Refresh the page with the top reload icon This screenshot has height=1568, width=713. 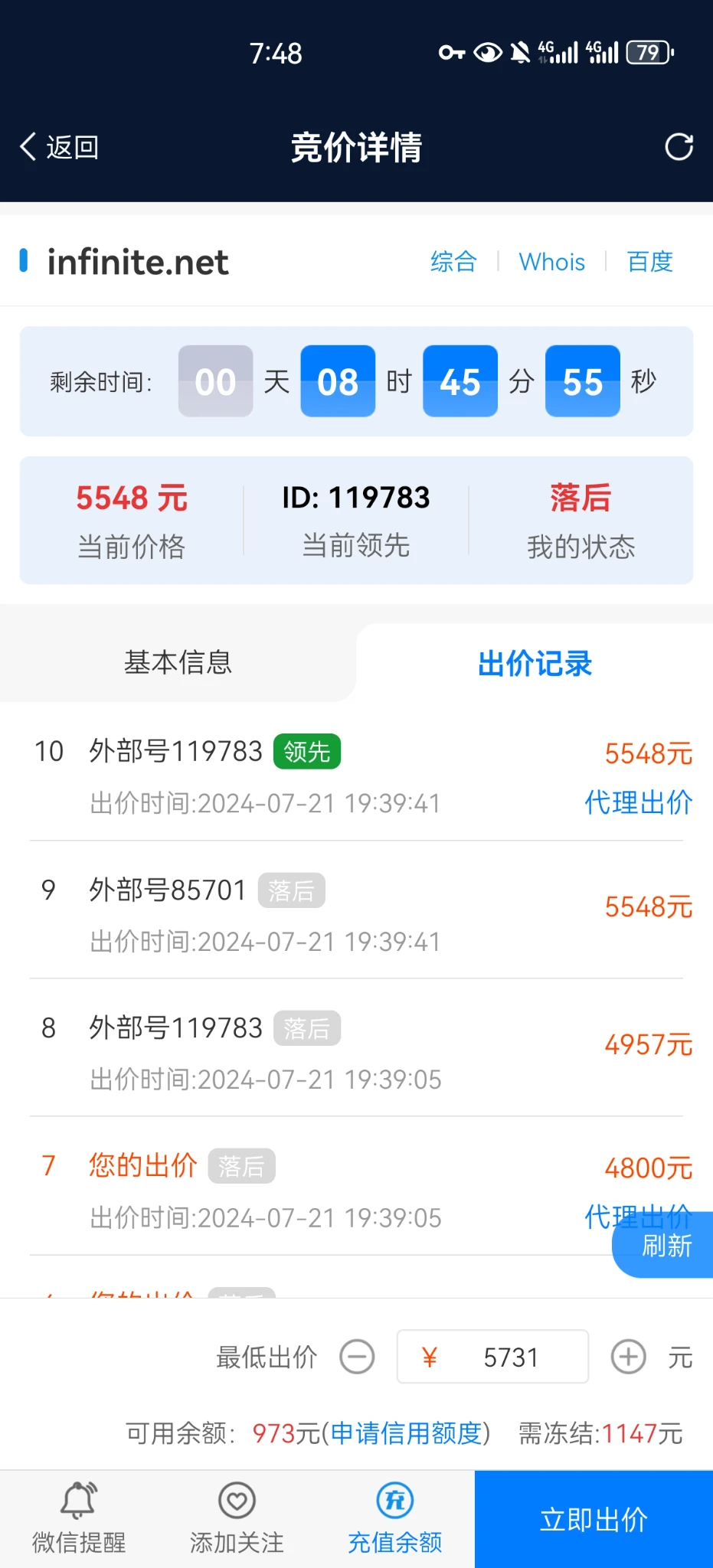[x=679, y=147]
